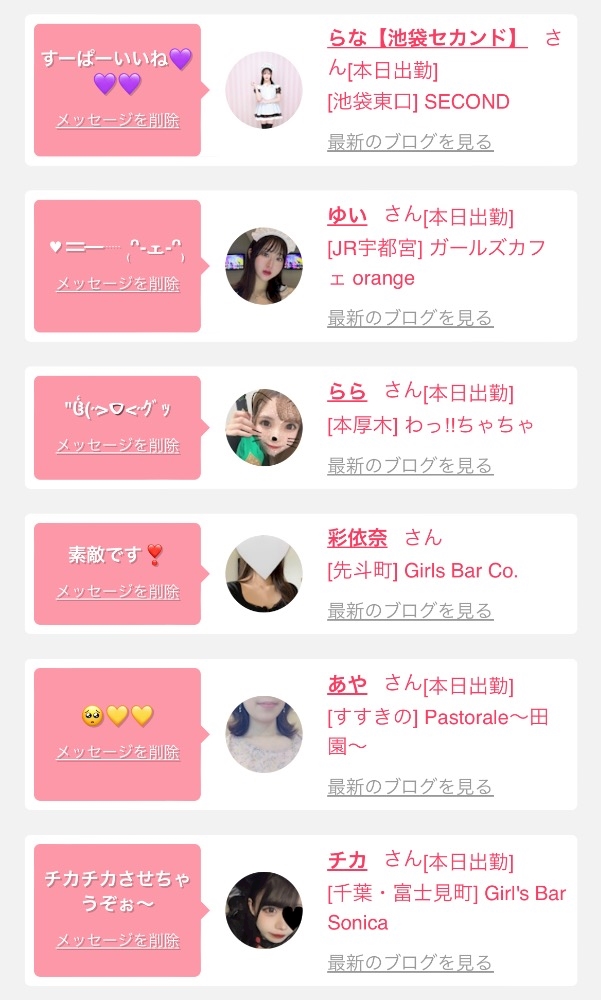Open ゆい's profile link
Screen dimensions: 601x1000
[x=347, y=216]
